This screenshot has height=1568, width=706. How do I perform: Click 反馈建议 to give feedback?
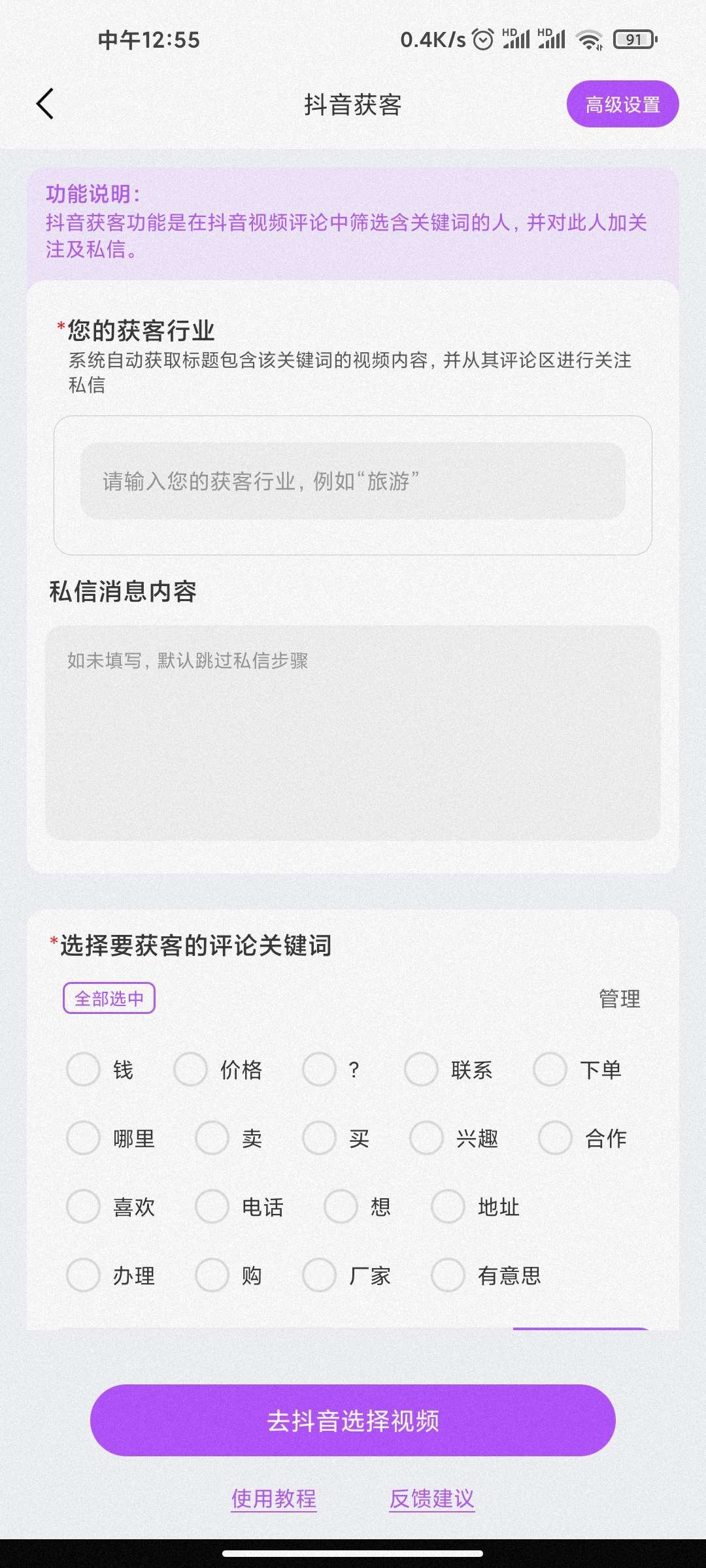click(431, 1499)
